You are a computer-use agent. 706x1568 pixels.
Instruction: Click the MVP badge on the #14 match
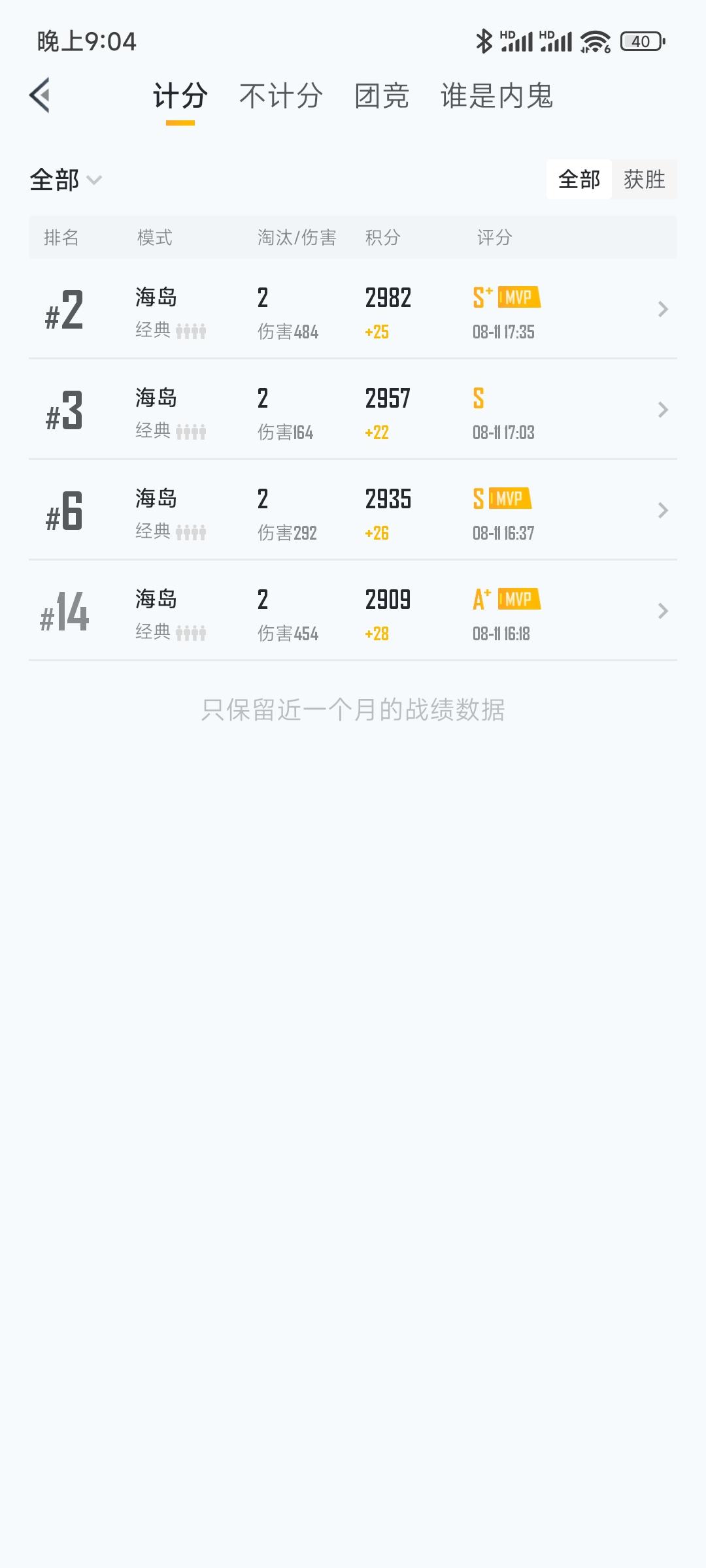(x=520, y=598)
